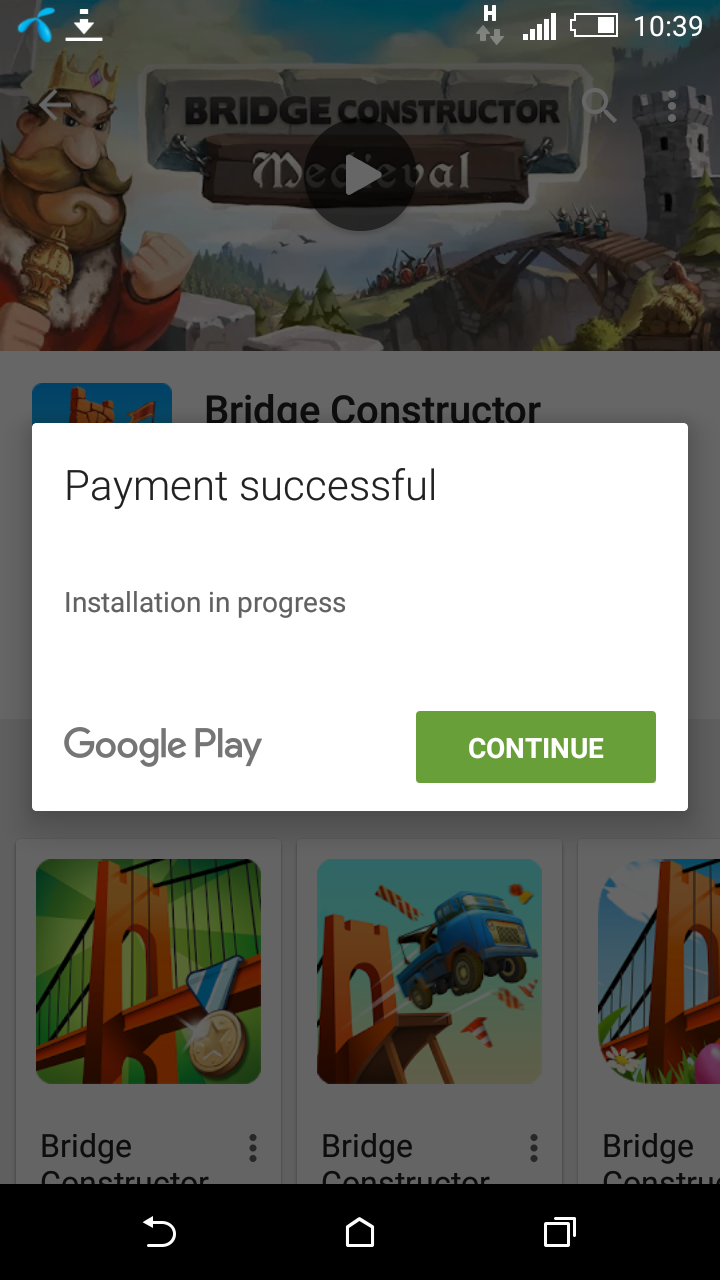Open the recent apps view
This screenshot has height=1280, width=720.
[x=559, y=1232]
